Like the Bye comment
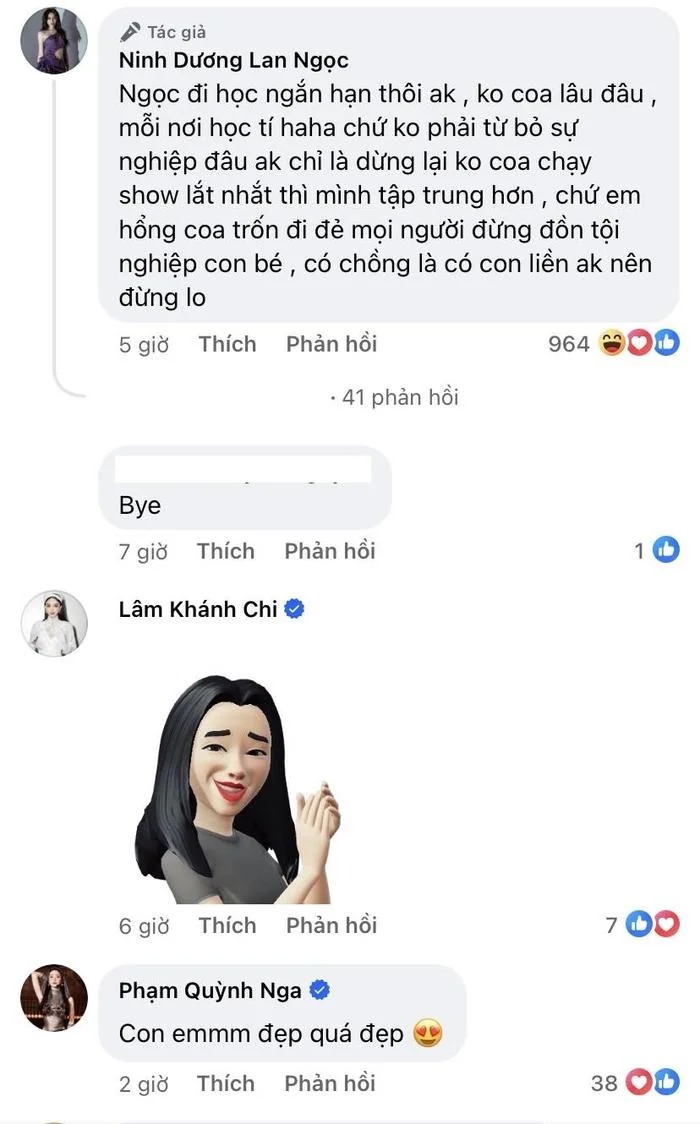This screenshot has height=1124, width=700. pyautogui.click(x=225, y=551)
